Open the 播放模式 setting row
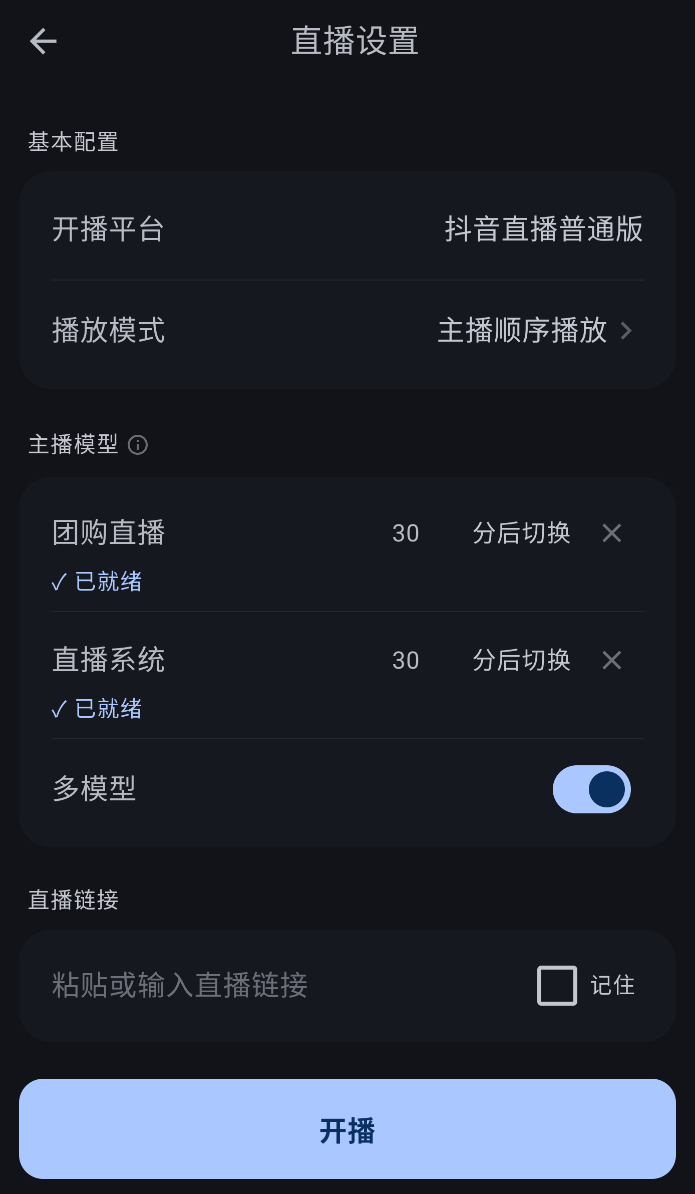The width and height of the screenshot is (695, 1194). coord(347,331)
